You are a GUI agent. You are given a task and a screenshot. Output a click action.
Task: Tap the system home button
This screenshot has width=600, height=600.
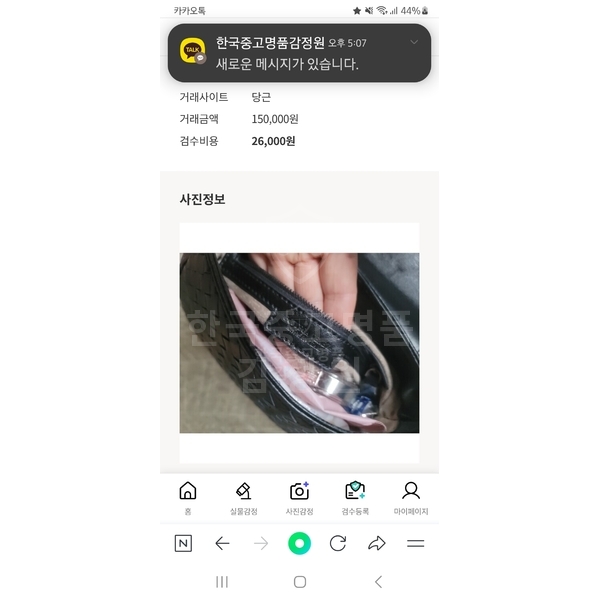299,582
